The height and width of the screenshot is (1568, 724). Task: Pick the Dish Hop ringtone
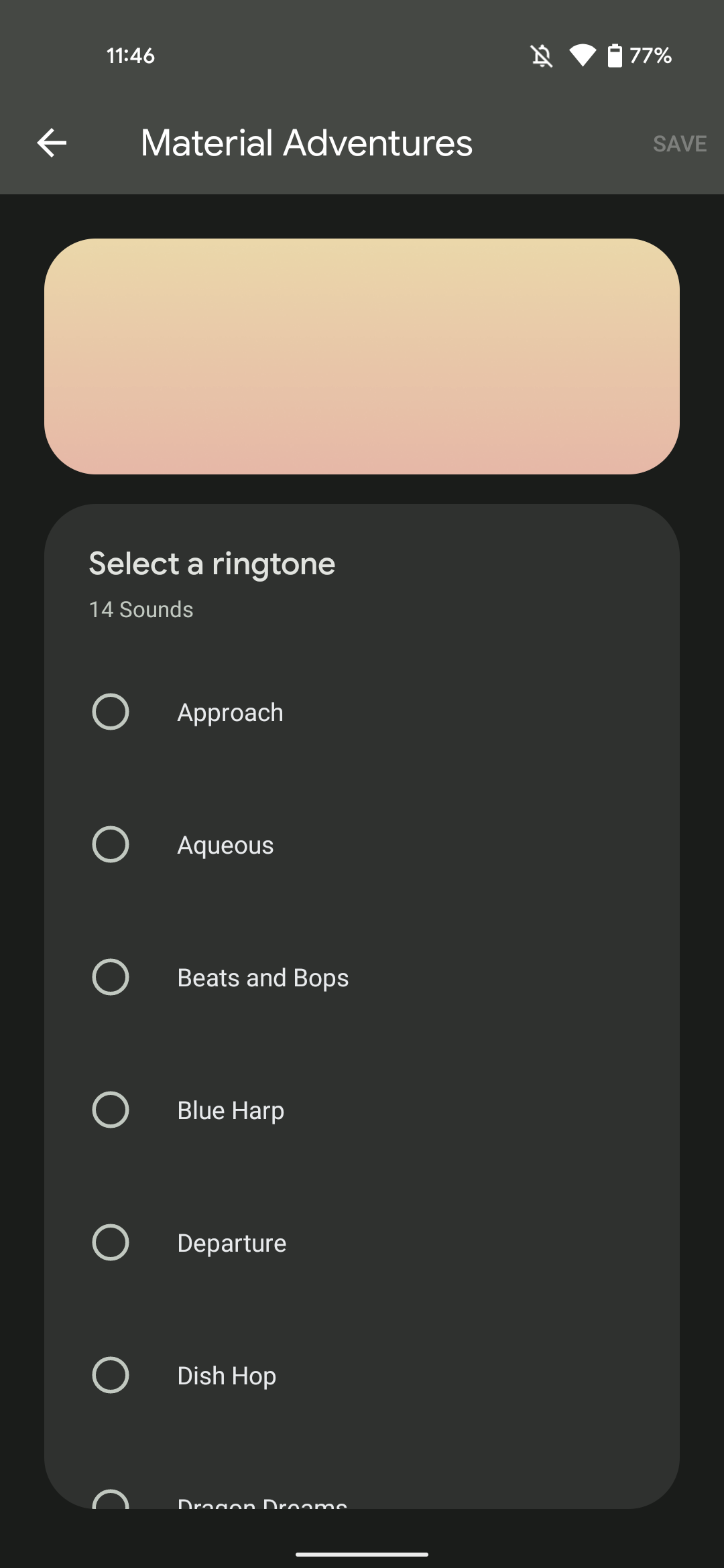pos(362,1375)
